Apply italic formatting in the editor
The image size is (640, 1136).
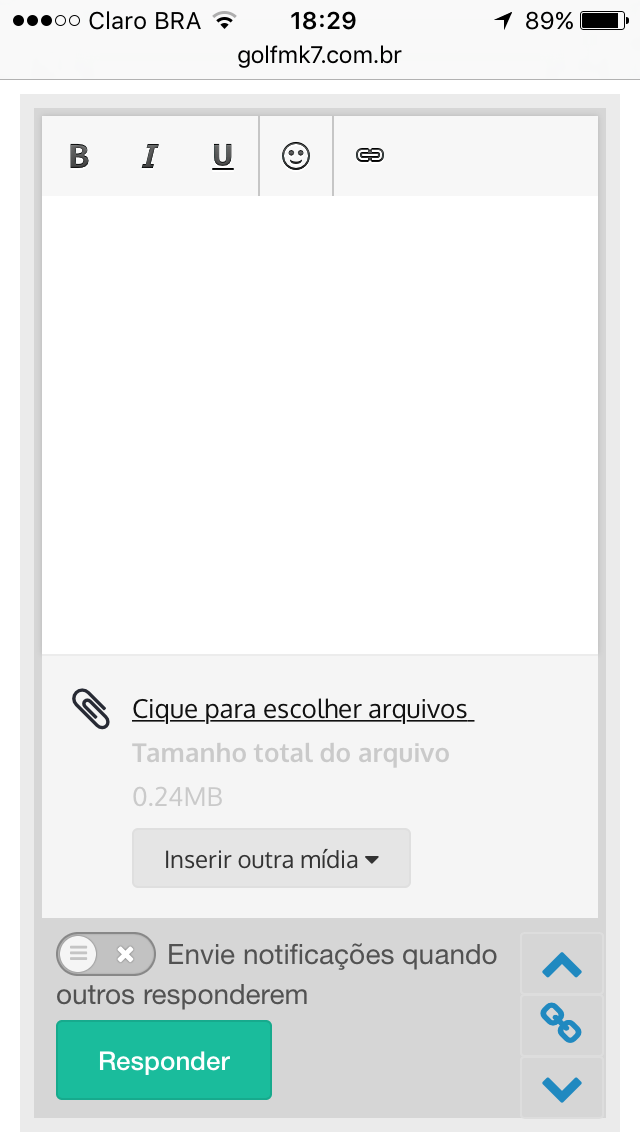[150, 156]
